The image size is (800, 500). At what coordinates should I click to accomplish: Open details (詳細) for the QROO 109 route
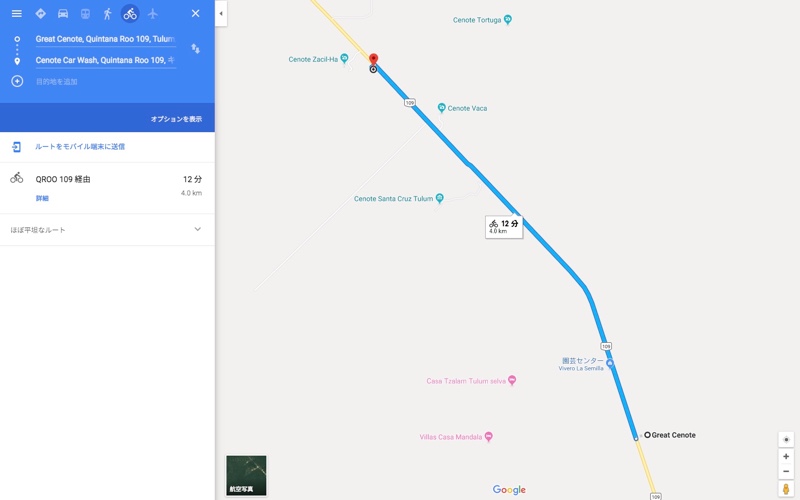pyautogui.click(x=42, y=198)
